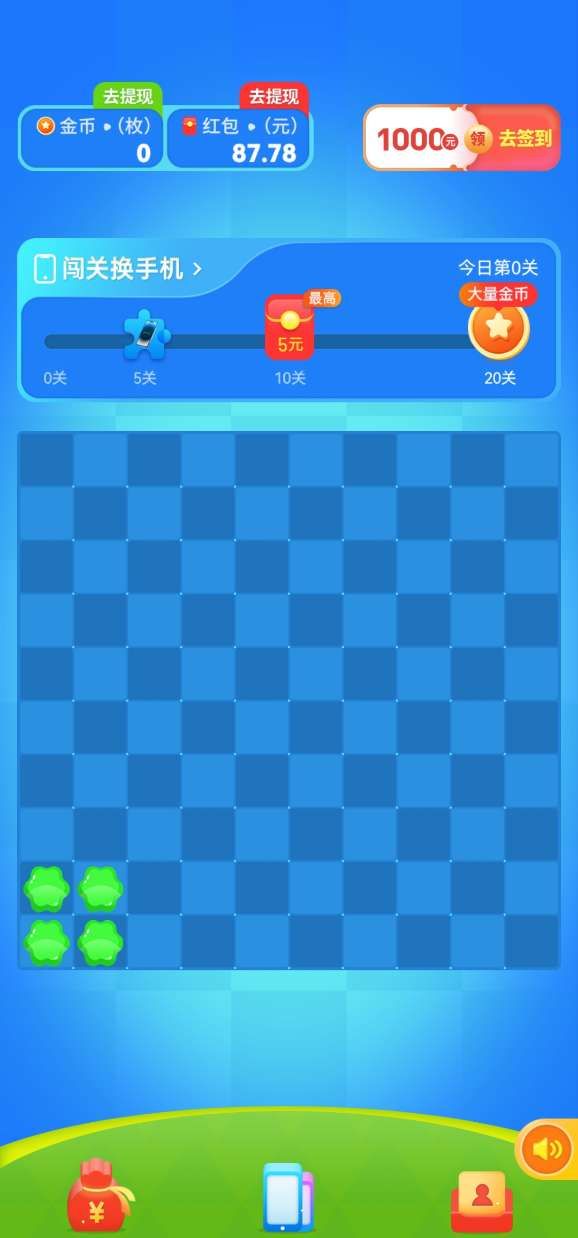This screenshot has height=1238, width=578.
Task: Open the profile icon in bottom bar
Action: (482, 1200)
